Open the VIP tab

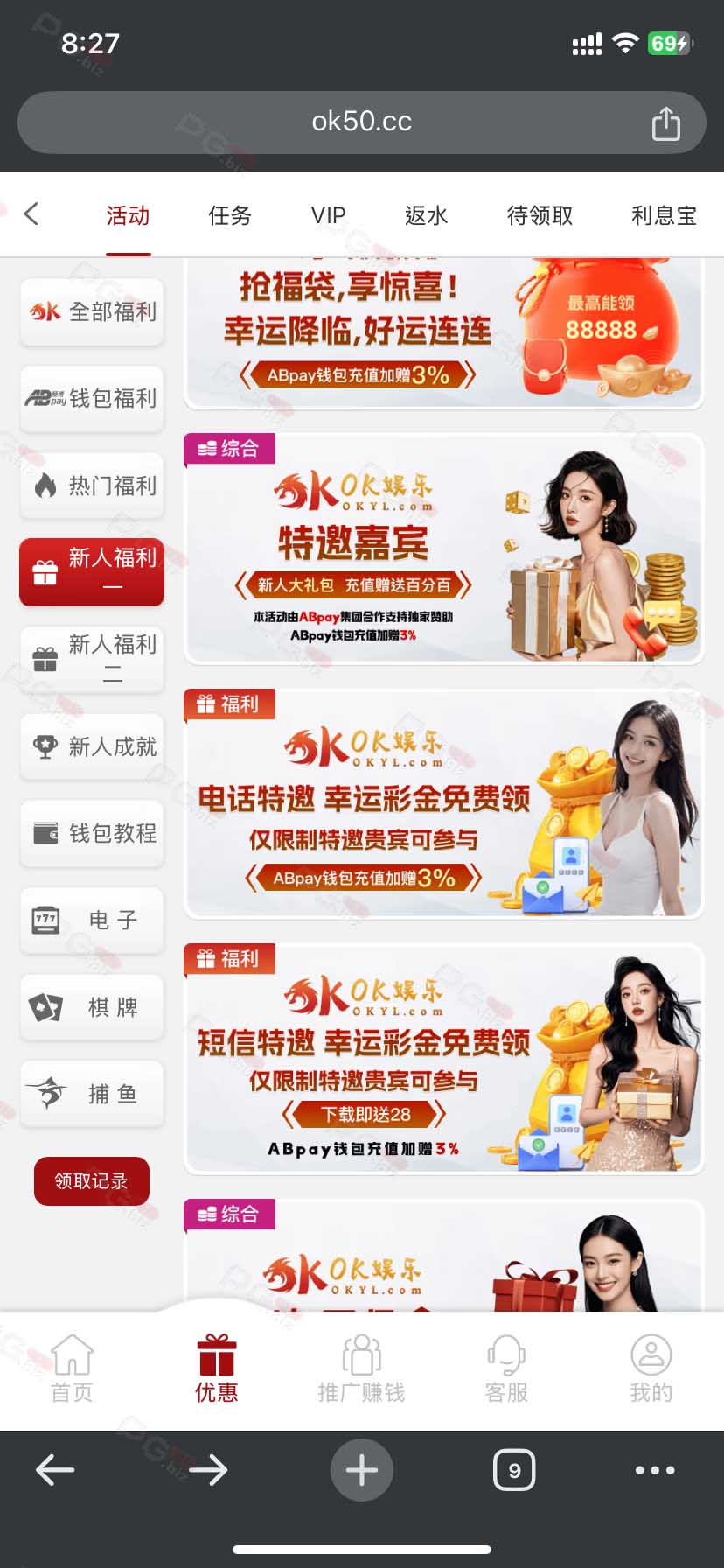point(329,215)
